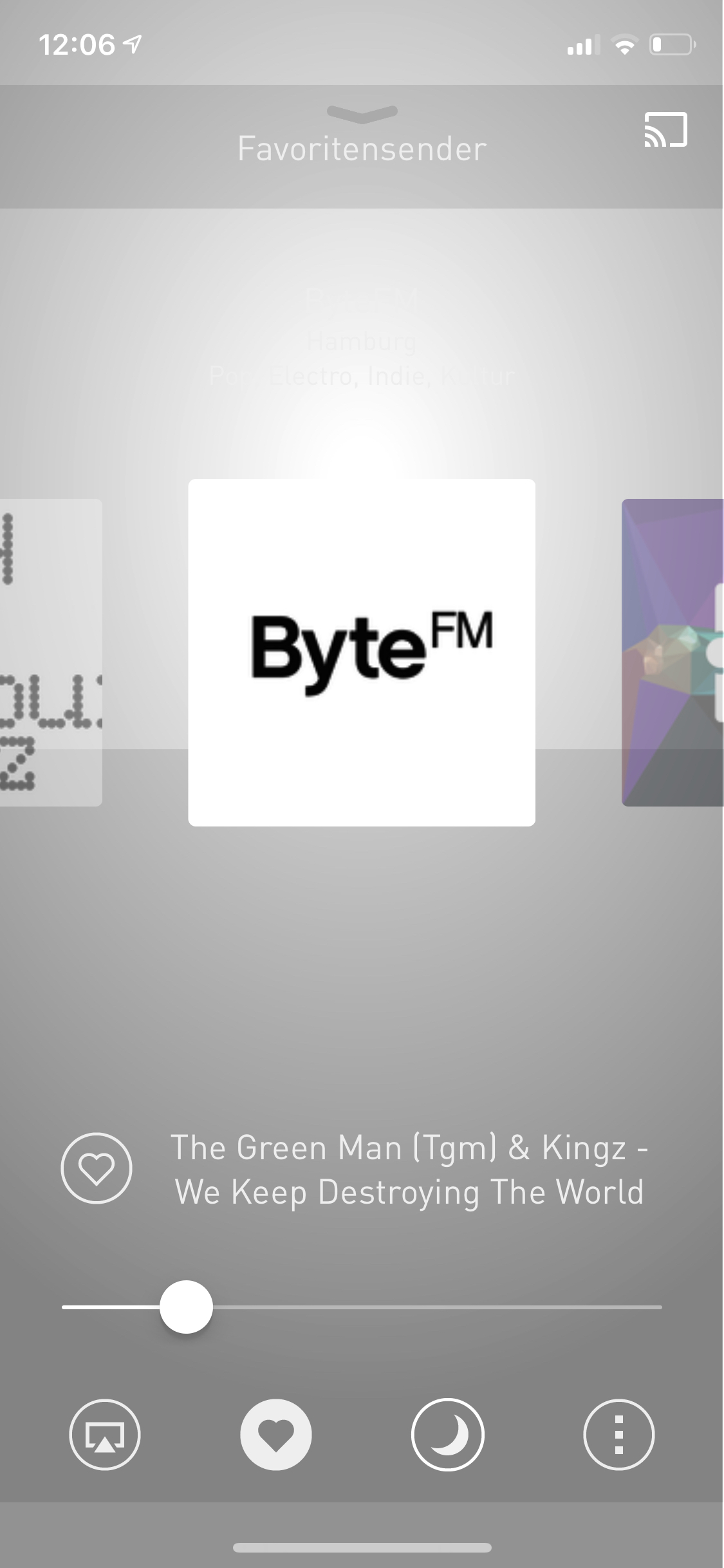Open the Chromecast cast icon
The width and height of the screenshot is (724, 1568).
(x=665, y=130)
